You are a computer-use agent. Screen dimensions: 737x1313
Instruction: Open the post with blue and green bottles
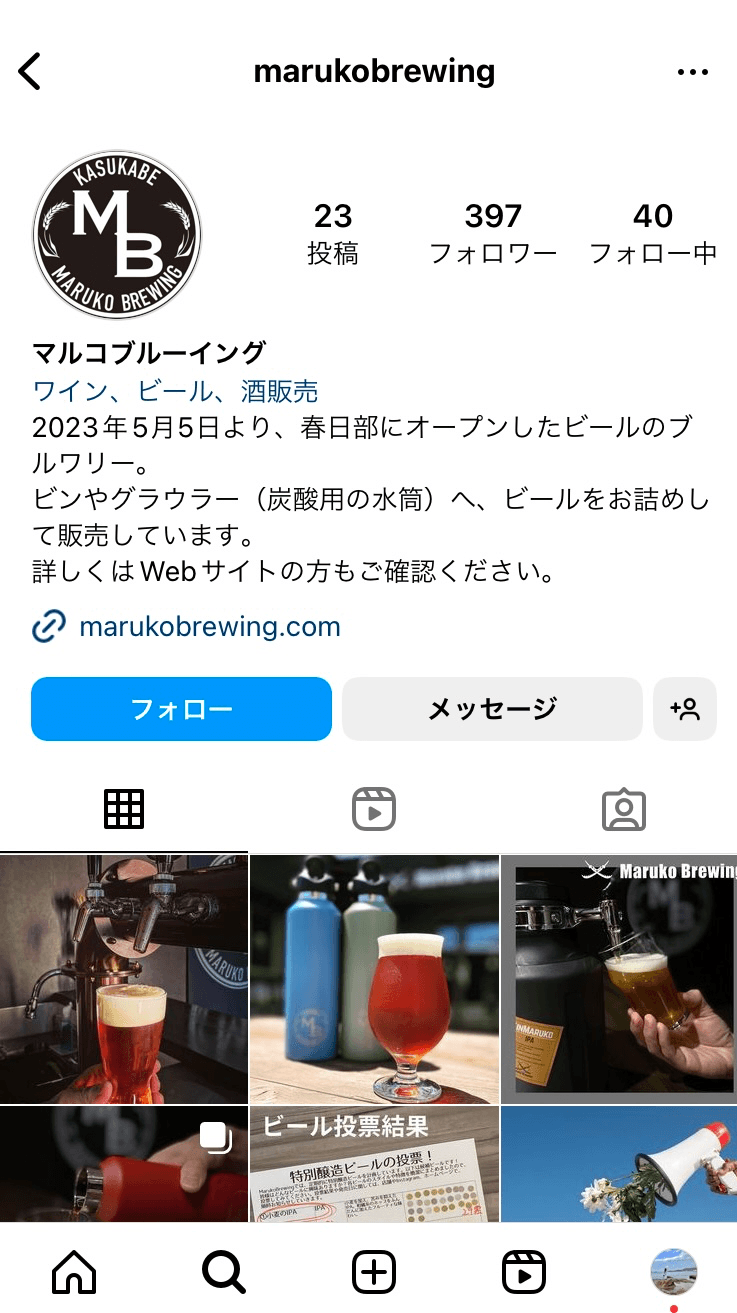(374, 978)
